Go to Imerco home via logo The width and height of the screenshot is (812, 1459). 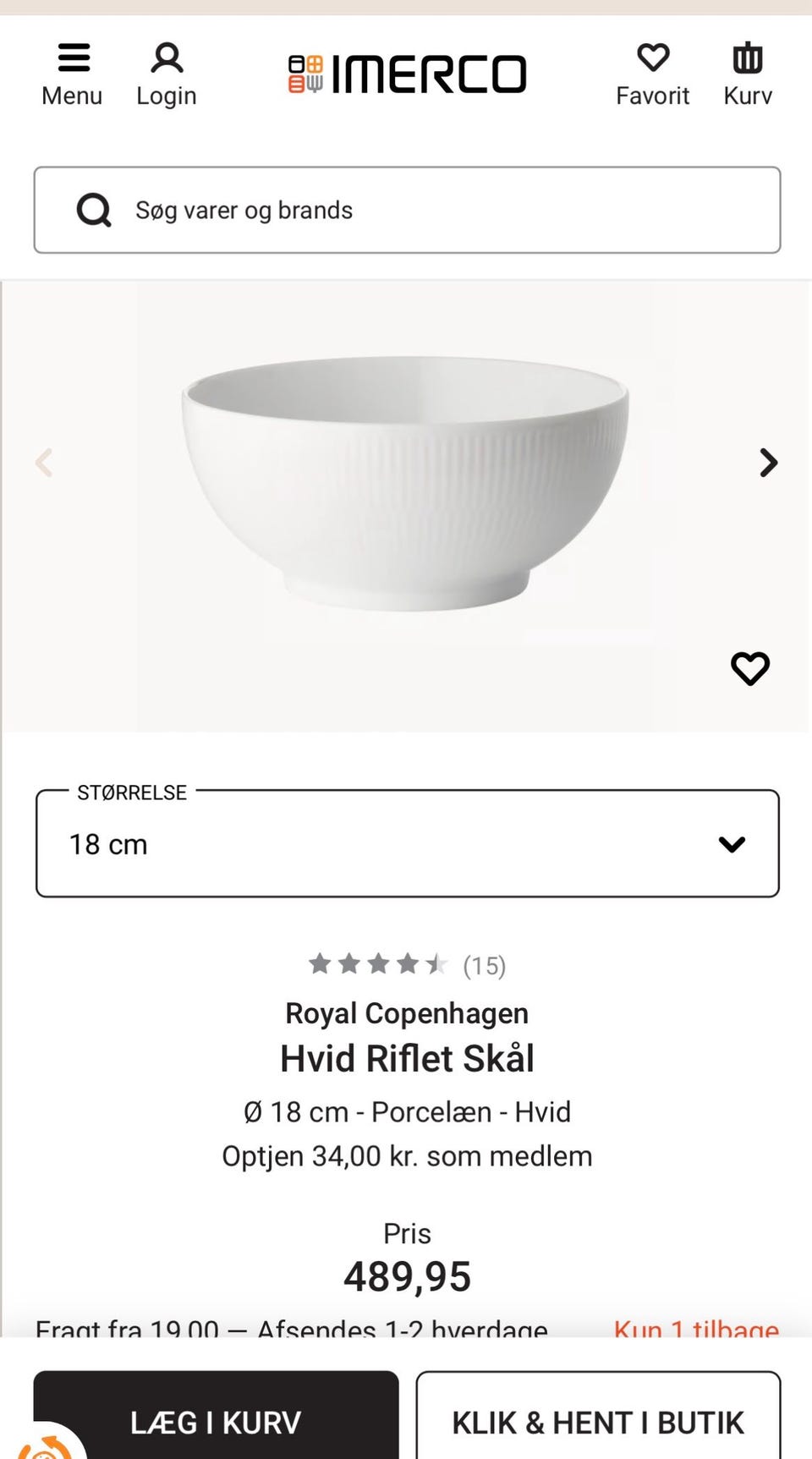pyautogui.click(x=407, y=74)
